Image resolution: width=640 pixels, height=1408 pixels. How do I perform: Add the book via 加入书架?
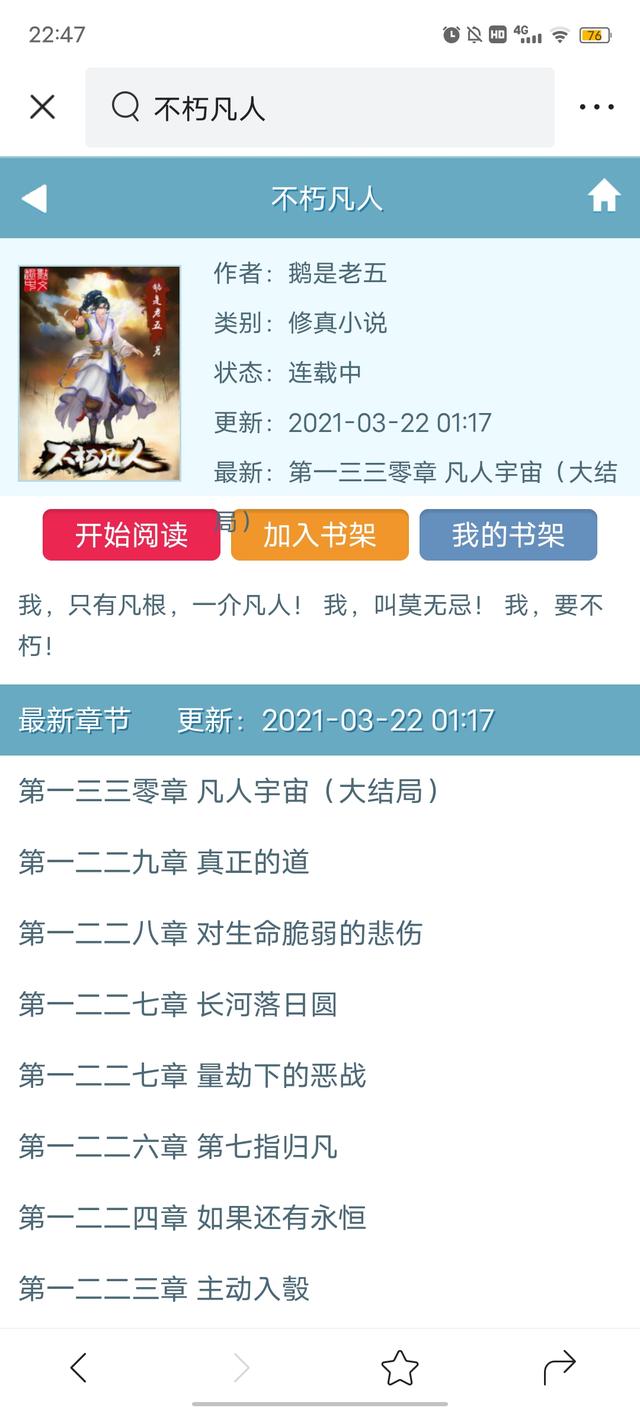tap(320, 535)
